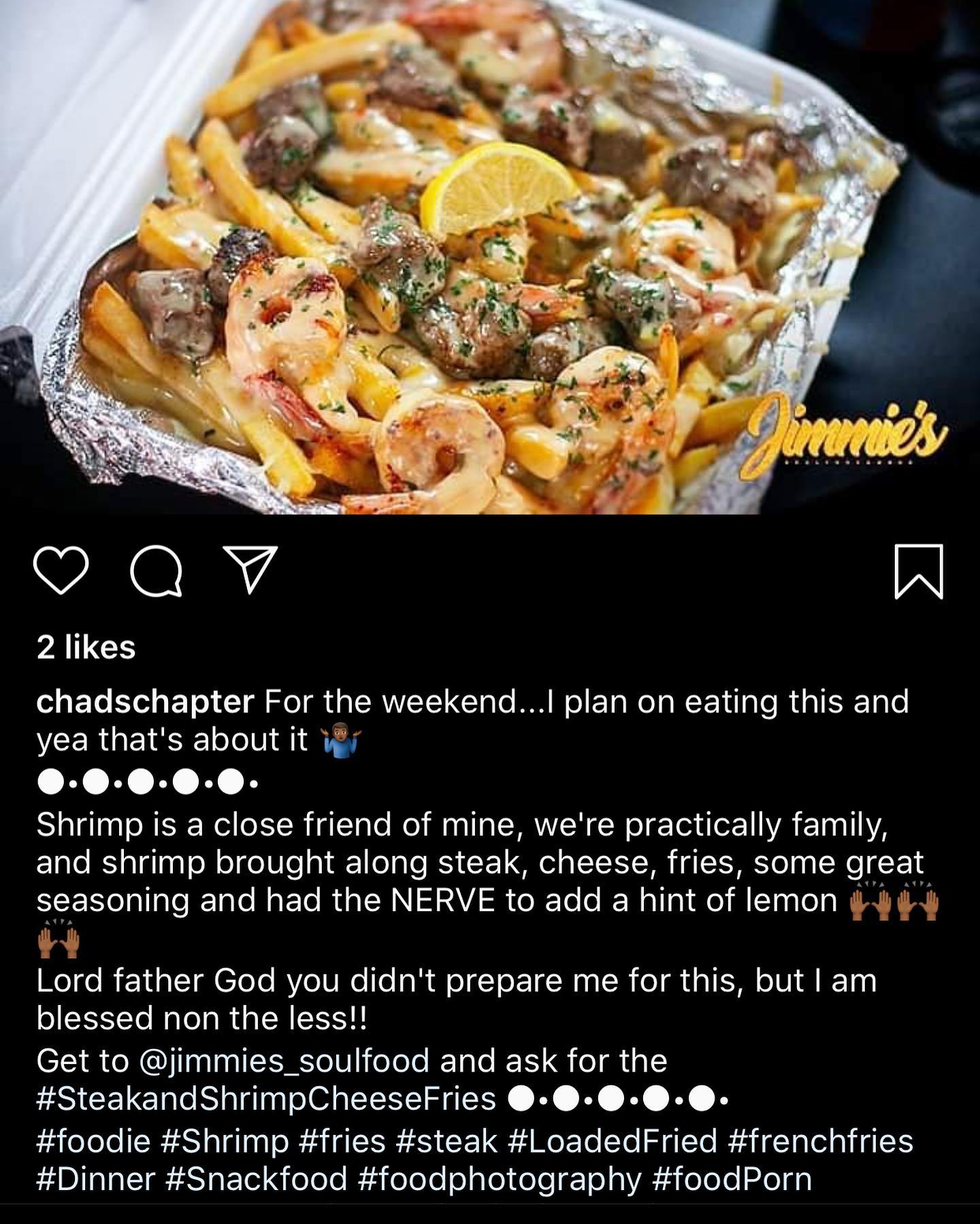Like the steak and shrimp fries post
This screenshot has height=1224, width=980.
point(61,570)
